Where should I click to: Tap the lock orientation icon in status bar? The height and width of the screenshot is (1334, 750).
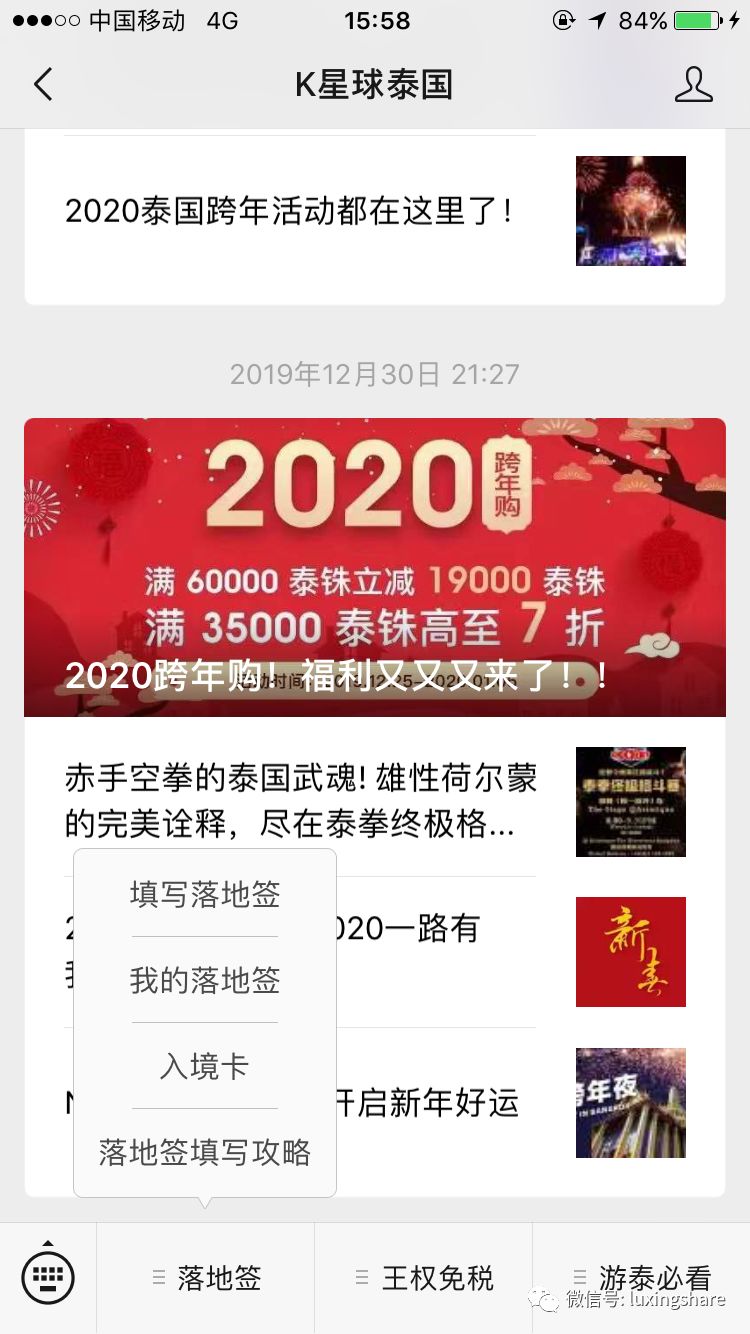[x=563, y=20]
